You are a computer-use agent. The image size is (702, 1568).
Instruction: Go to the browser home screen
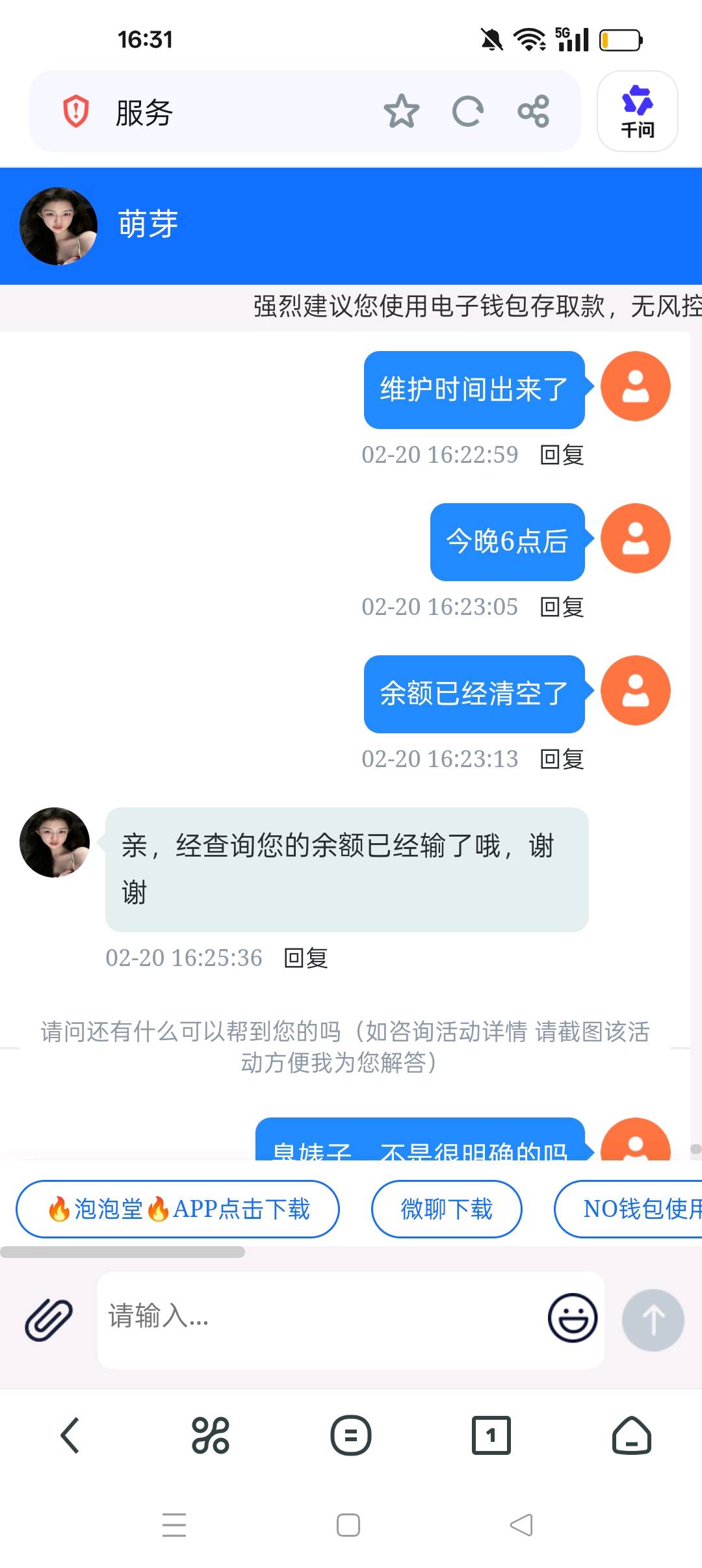click(630, 1436)
